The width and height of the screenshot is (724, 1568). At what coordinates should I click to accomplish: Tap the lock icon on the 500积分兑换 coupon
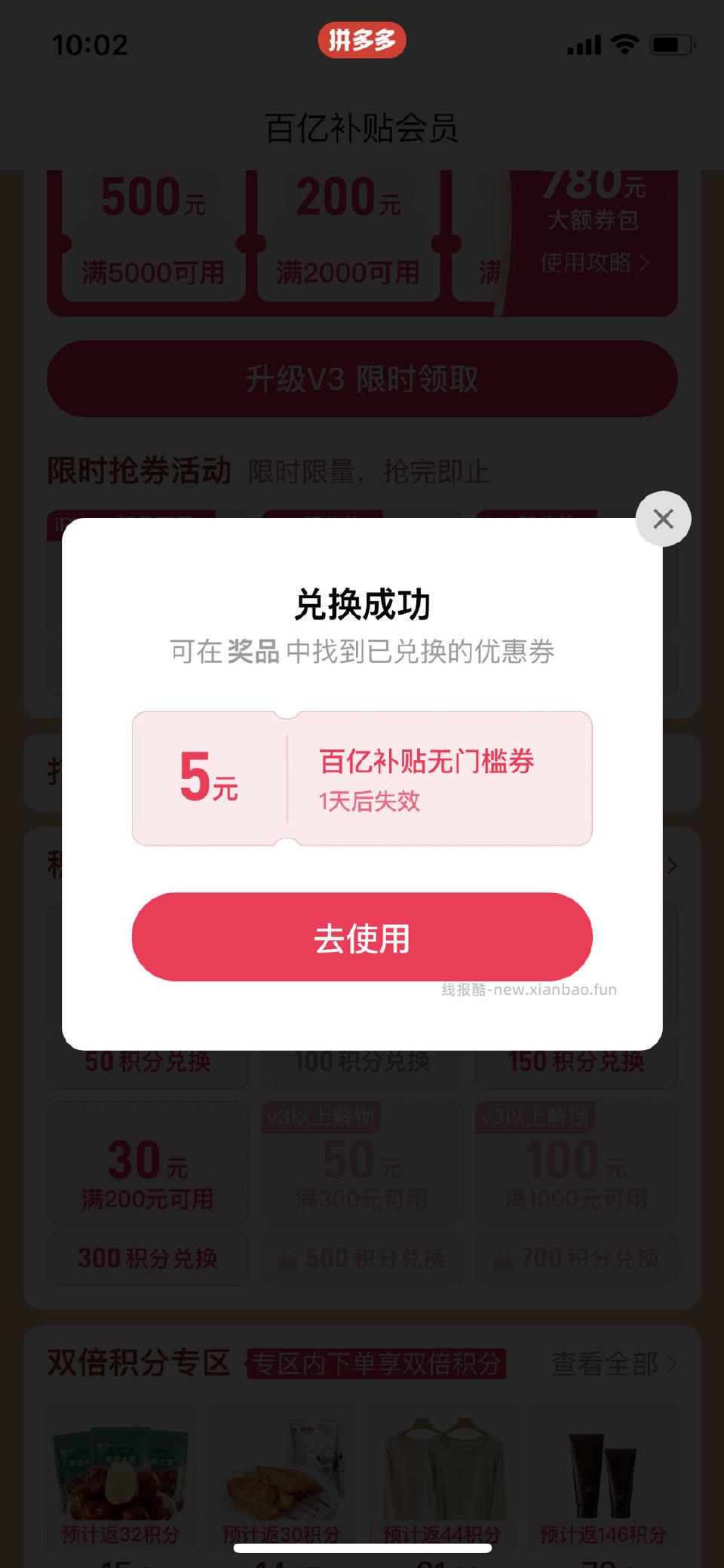(289, 1257)
